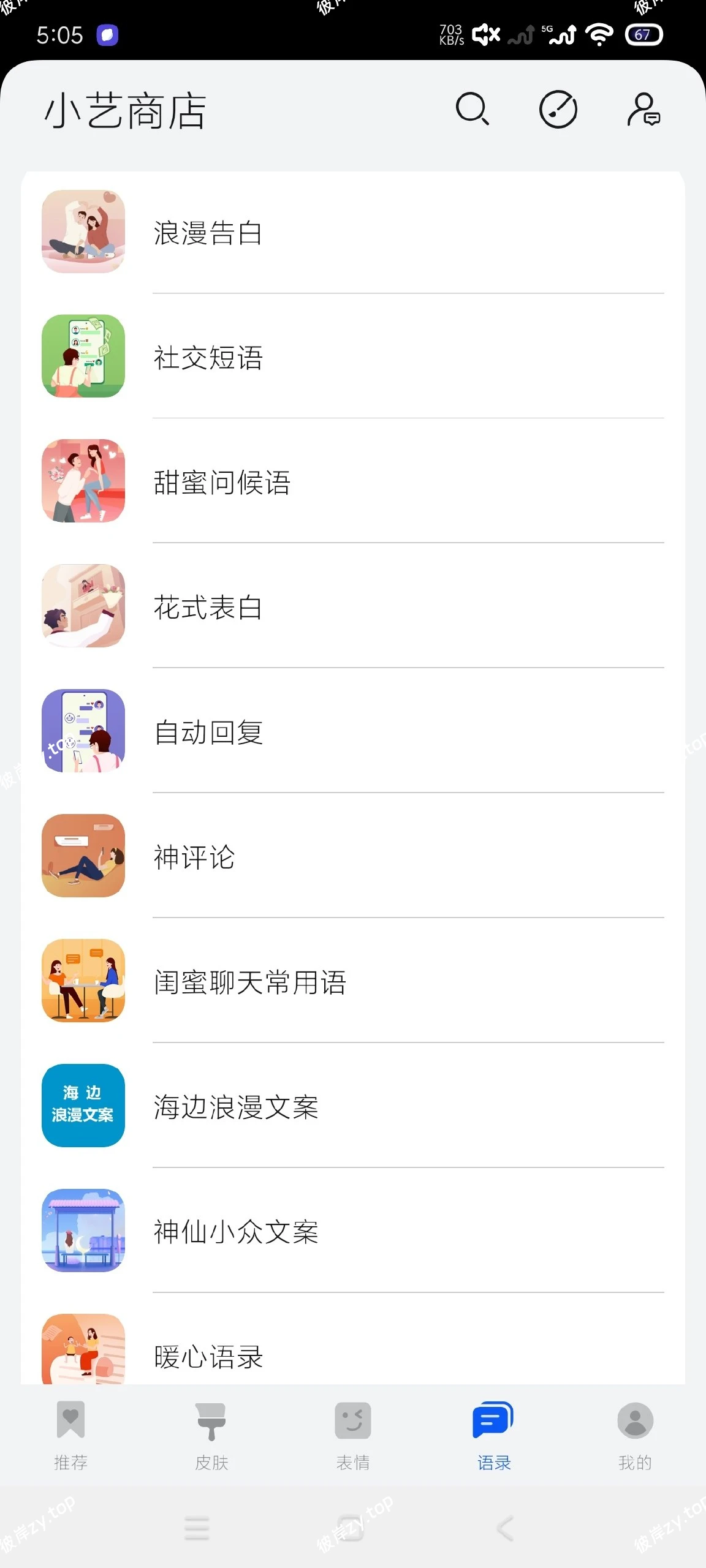Screen dimensions: 706x1568
Task: Click the 神评论 category icon
Action: click(x=83, y=856)
